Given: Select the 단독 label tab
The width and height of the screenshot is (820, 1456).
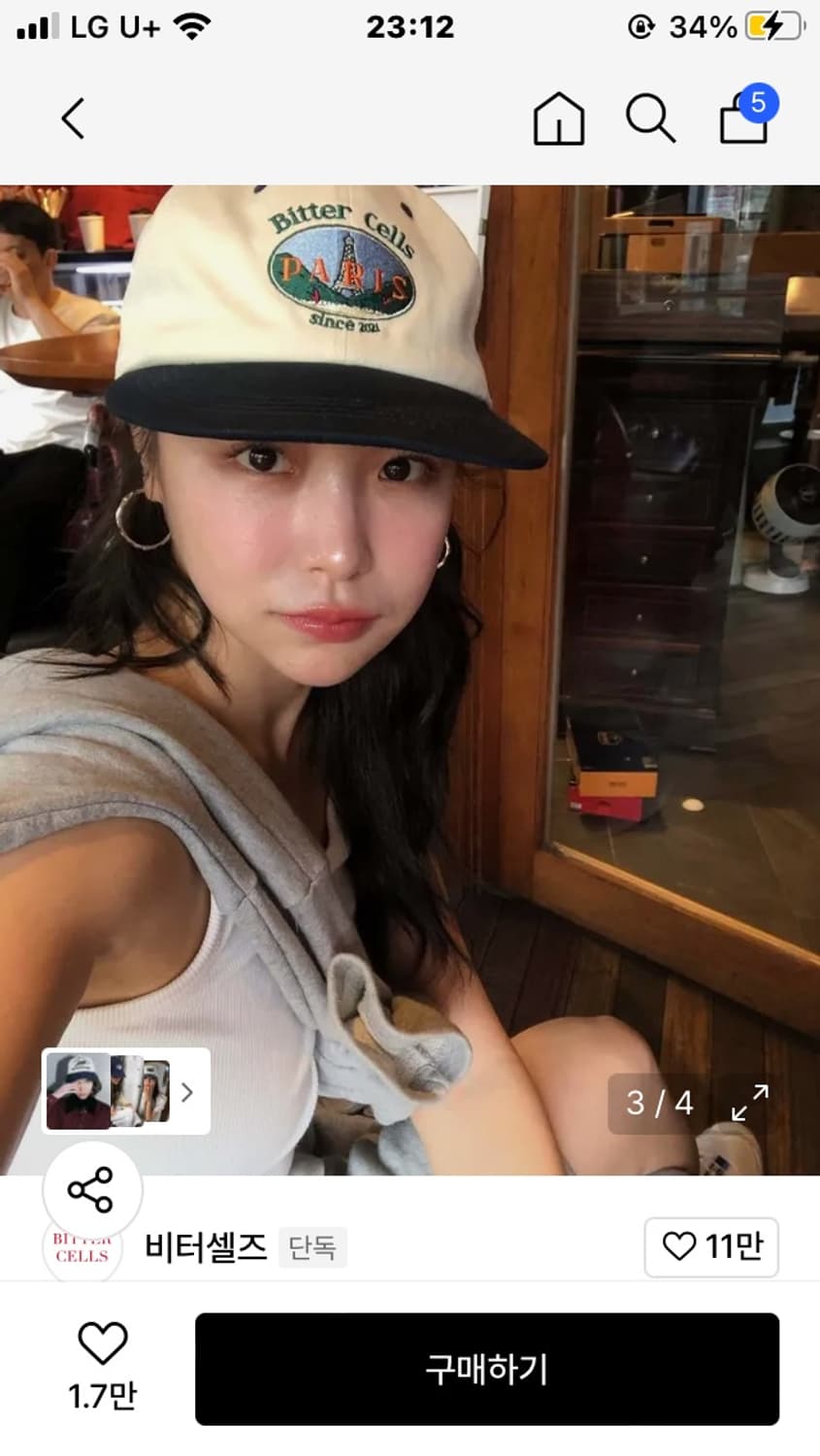Looking at the screenshot, I should [x=312, y=1248].
